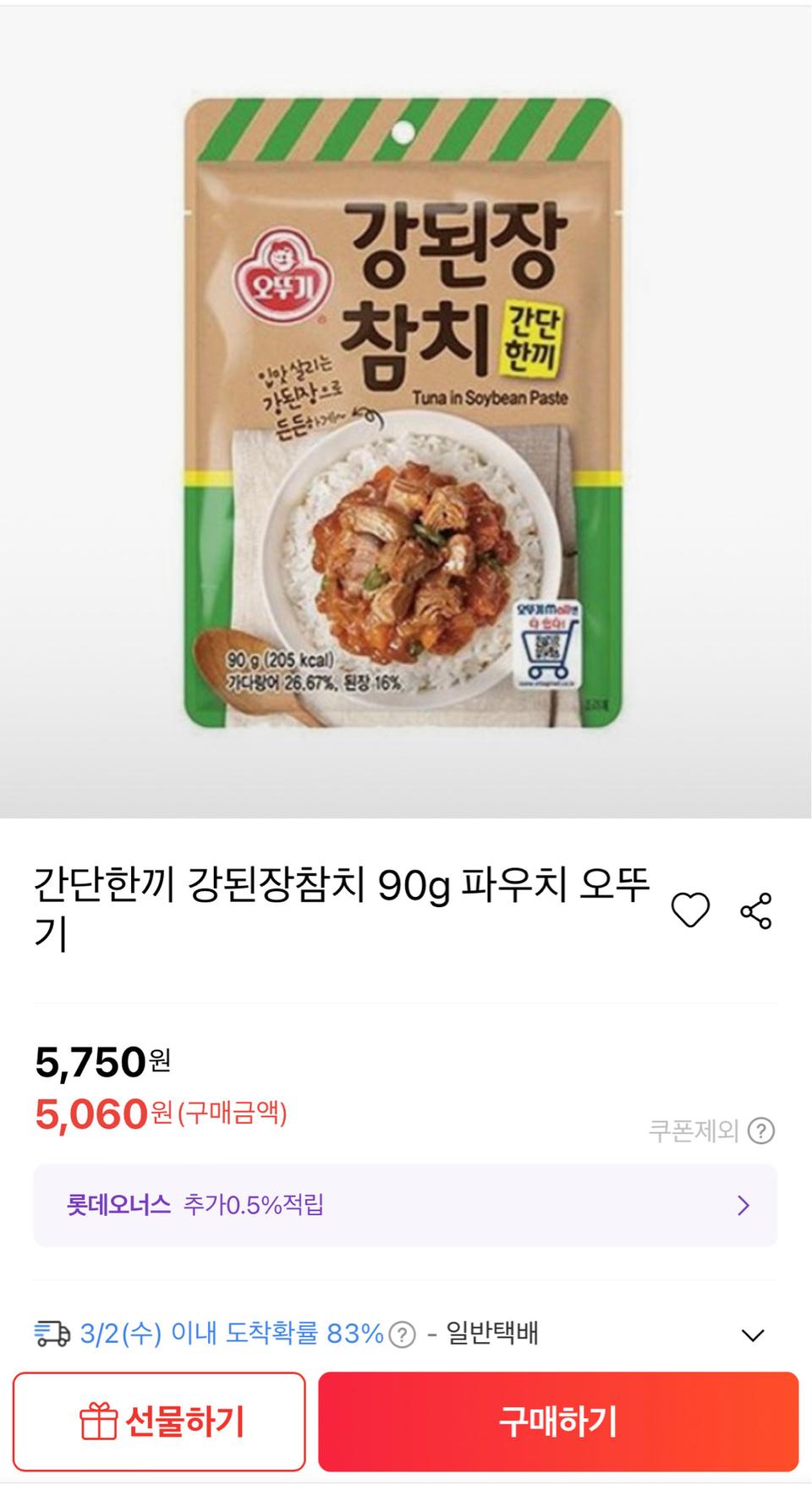Open the 롯데오너스 추가0.5%적립 banner
The width and height of the screenshot is (812, 1485).
click(406, 1207)
